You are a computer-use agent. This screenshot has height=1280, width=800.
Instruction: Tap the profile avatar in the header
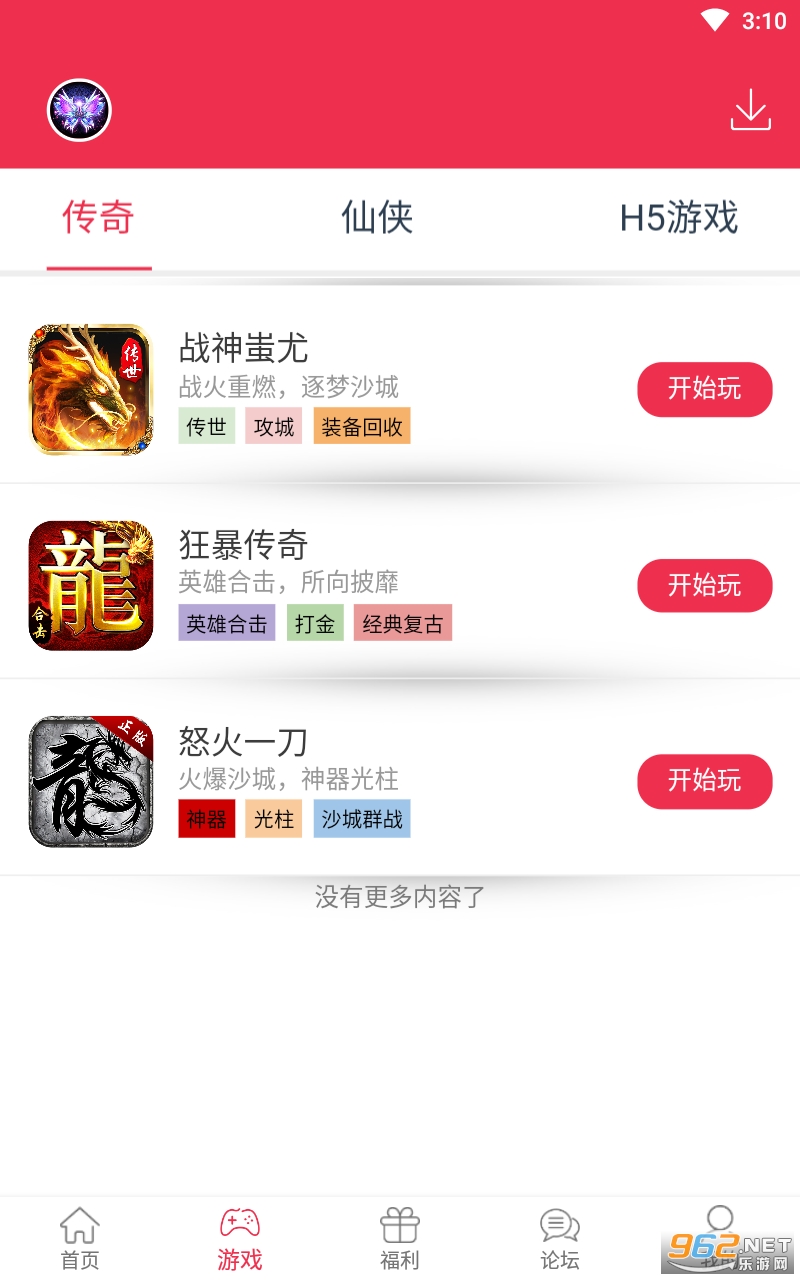tap(79, 110)
